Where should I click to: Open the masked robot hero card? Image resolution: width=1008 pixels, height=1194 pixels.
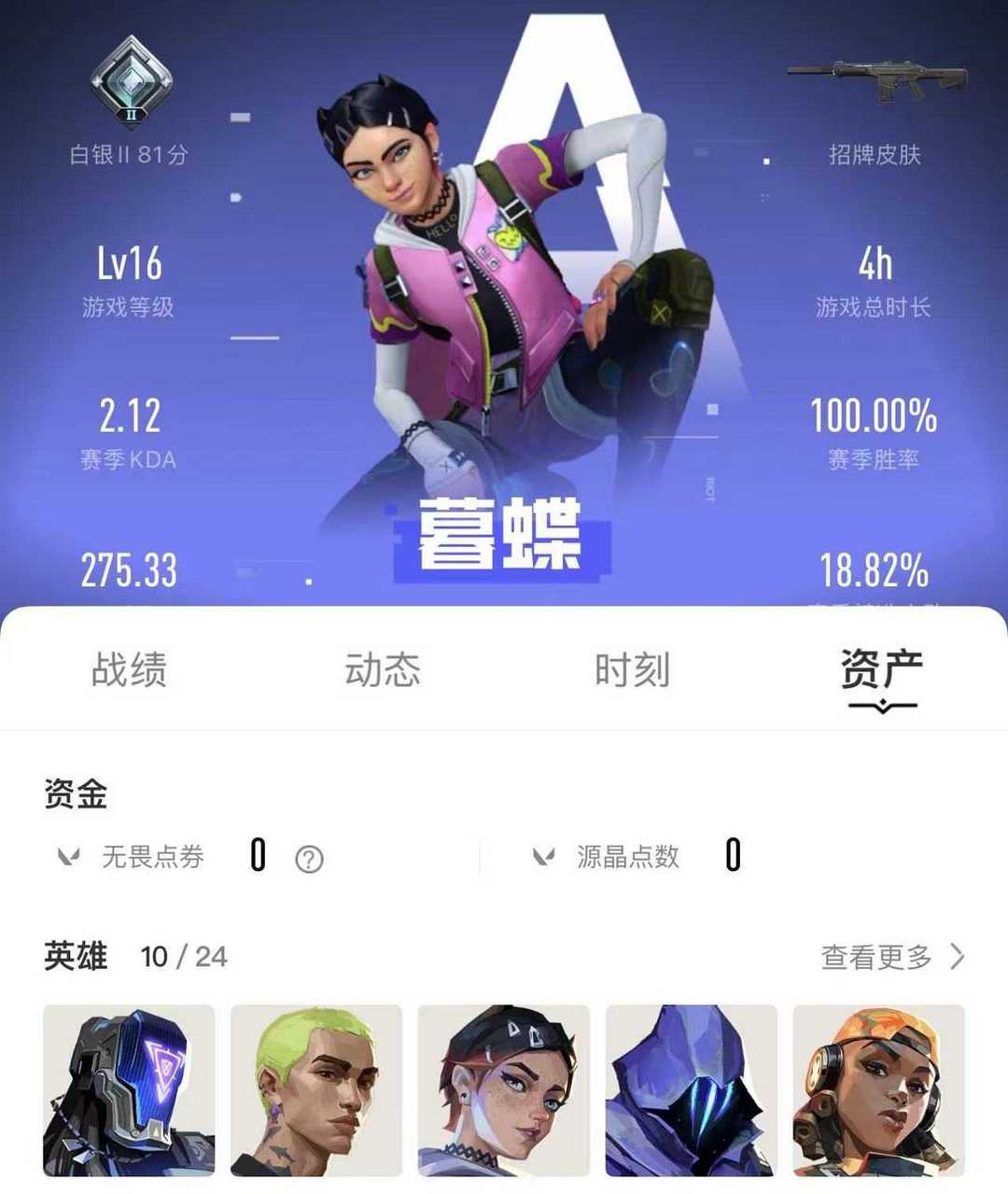pyautogui.click(x=129, y=1089)
